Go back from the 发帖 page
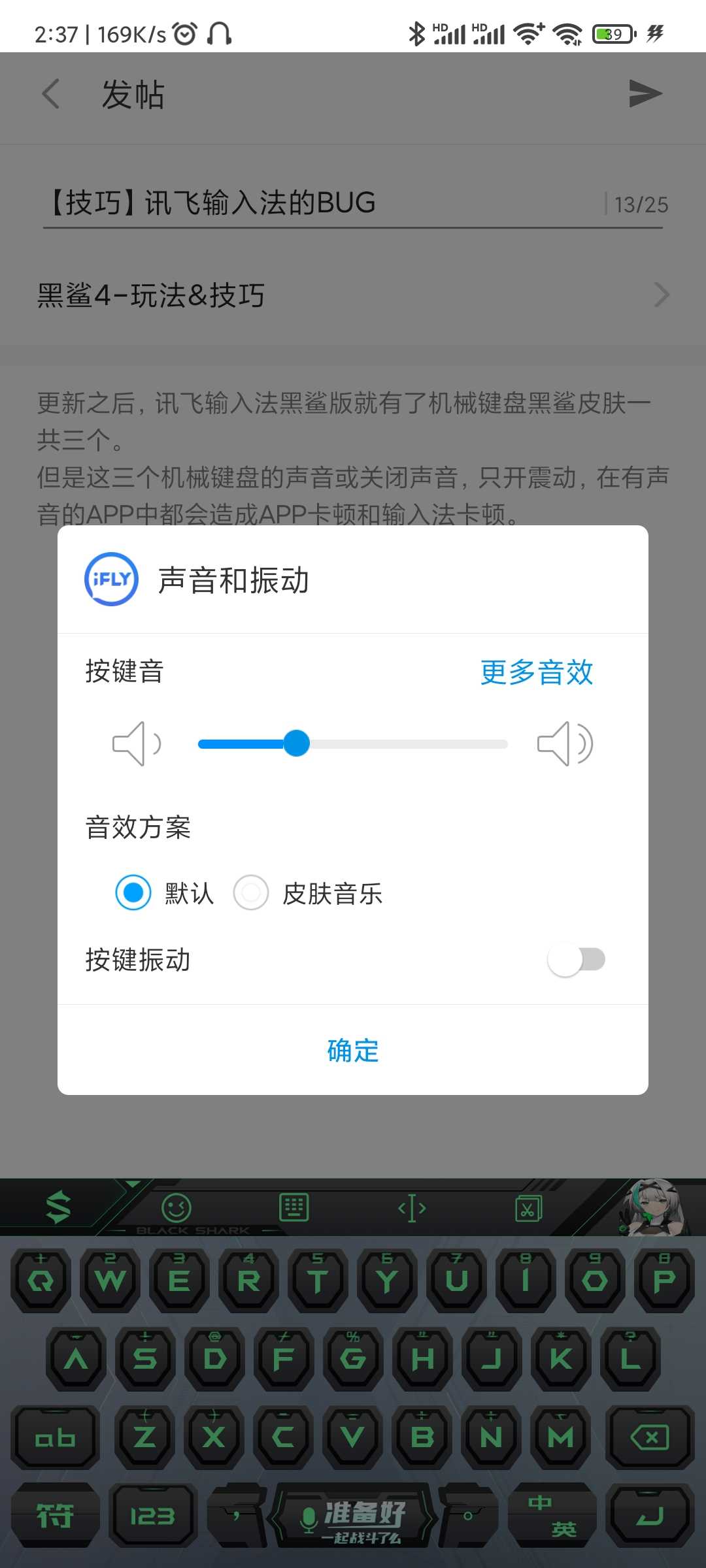 coord(51,94)
